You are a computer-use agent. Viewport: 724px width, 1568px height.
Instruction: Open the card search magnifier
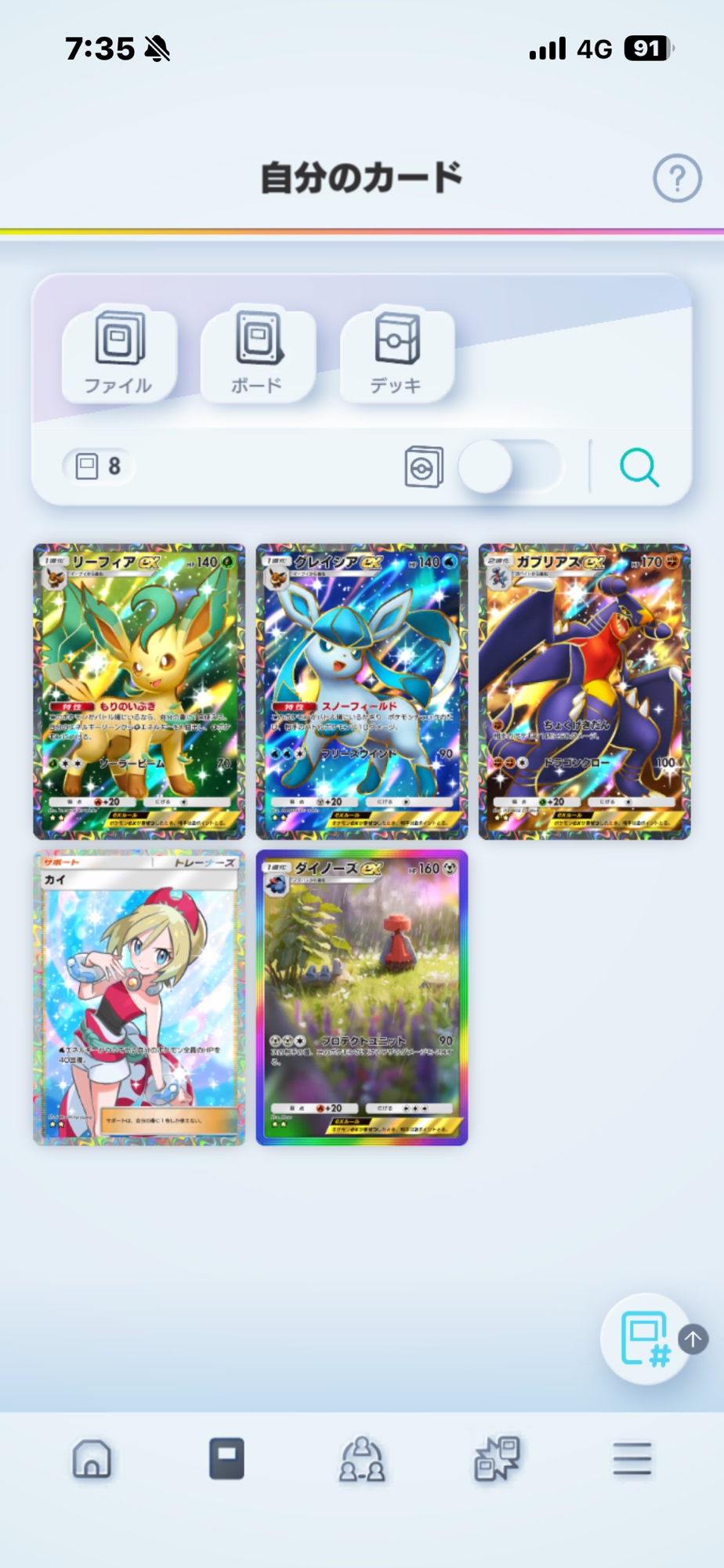click(x=639, y=467)
